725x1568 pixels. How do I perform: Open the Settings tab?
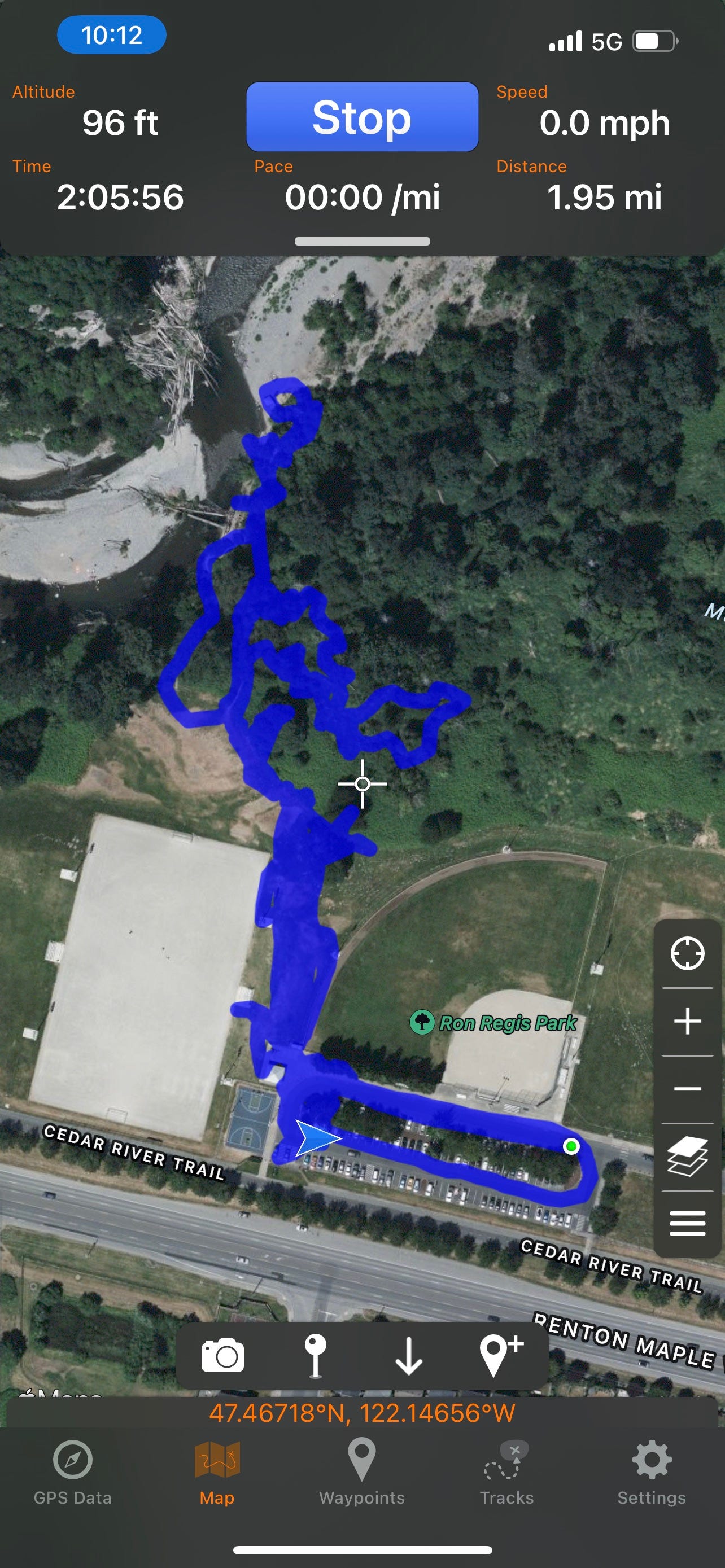point(652,1472)
